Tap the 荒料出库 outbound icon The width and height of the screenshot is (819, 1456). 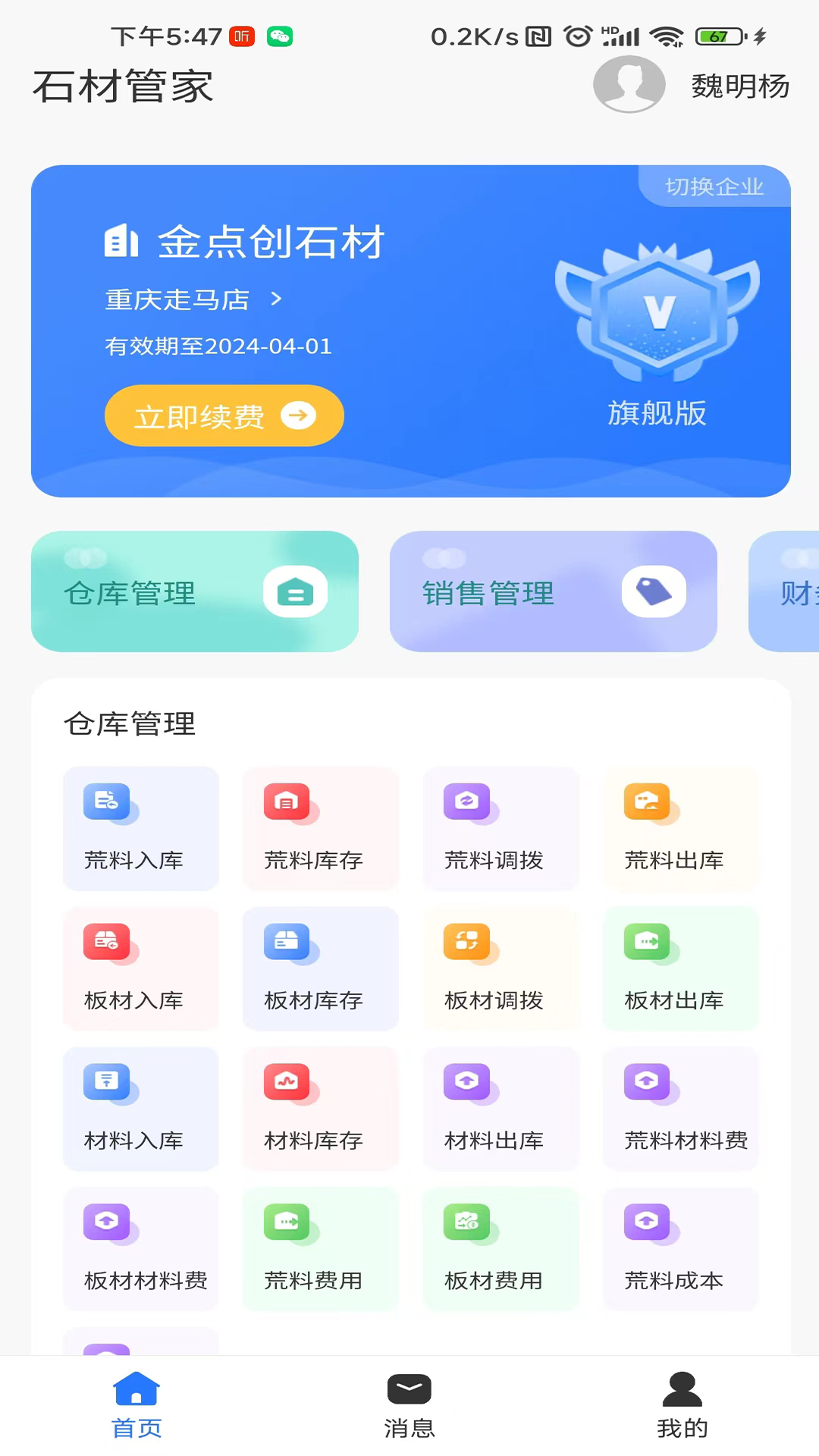[680, 828]
